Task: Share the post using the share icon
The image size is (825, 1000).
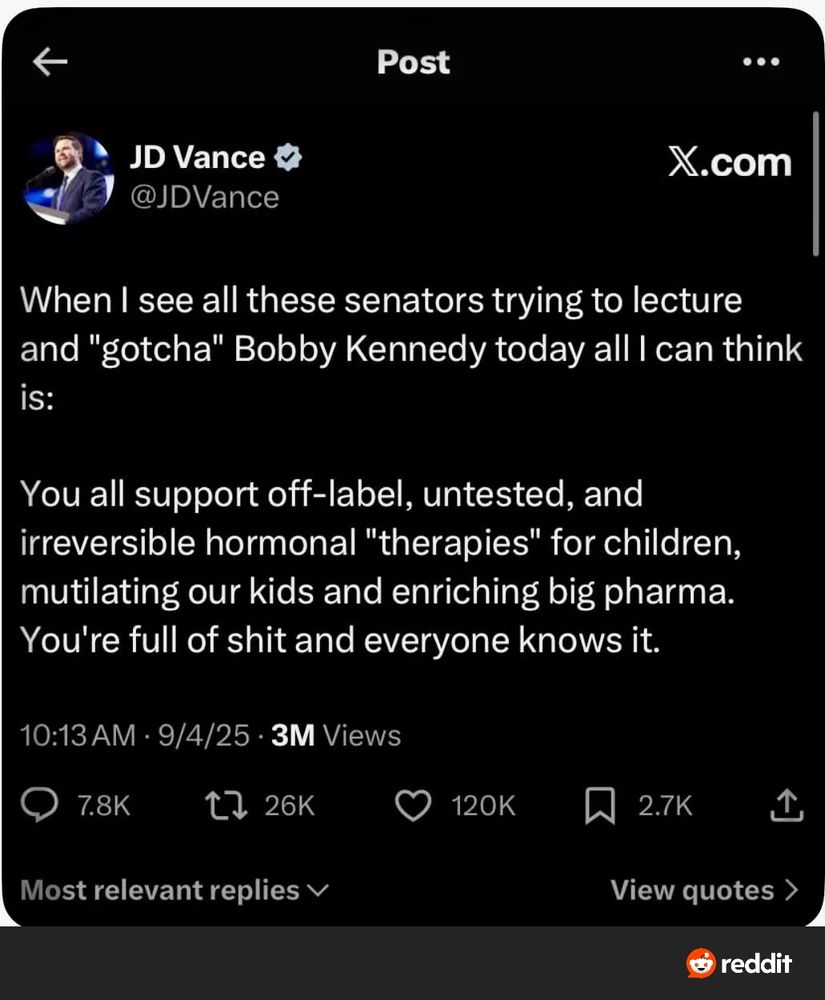Action: pos(788,805)
